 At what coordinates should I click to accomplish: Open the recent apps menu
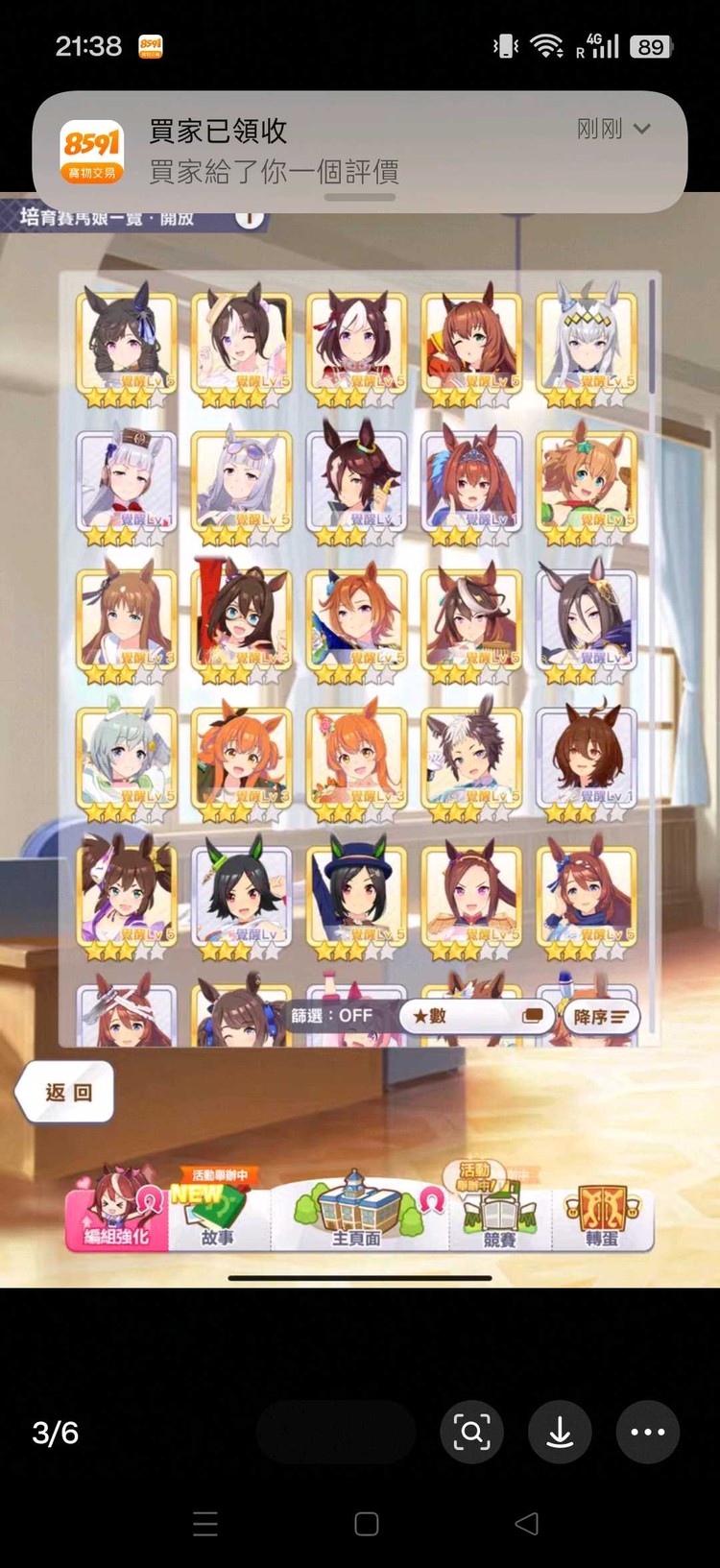[x=205, y=1524]
